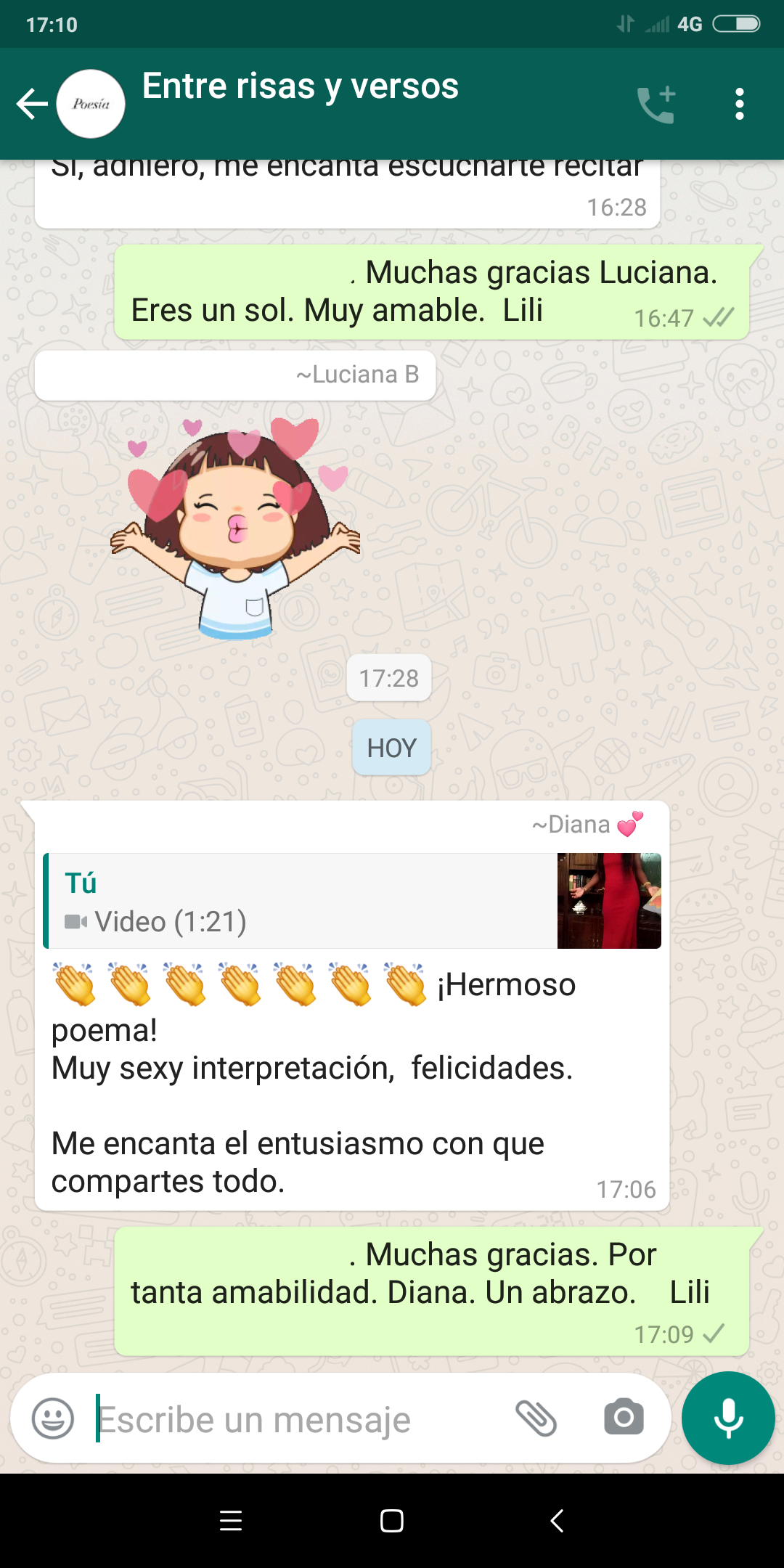This screenshot has height=1568, width=784.
Task: Tap the microphone to record voice message
Action: tap(728, 1418)
